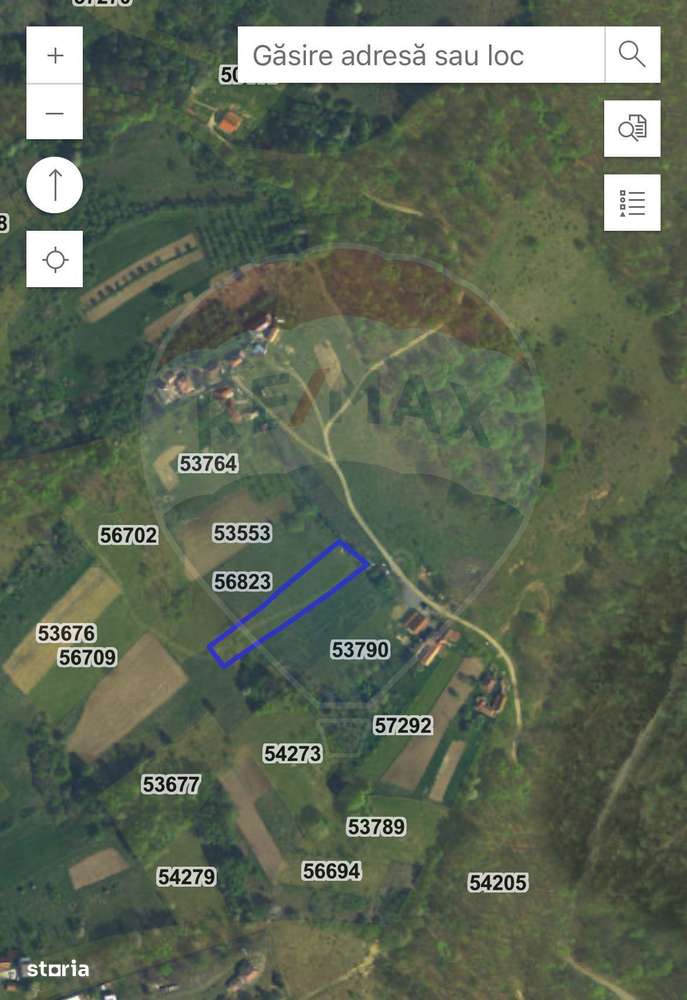The image size is (687, 1000).
Task: Reset map orientation with the north arrow
Action: point(55,185)
